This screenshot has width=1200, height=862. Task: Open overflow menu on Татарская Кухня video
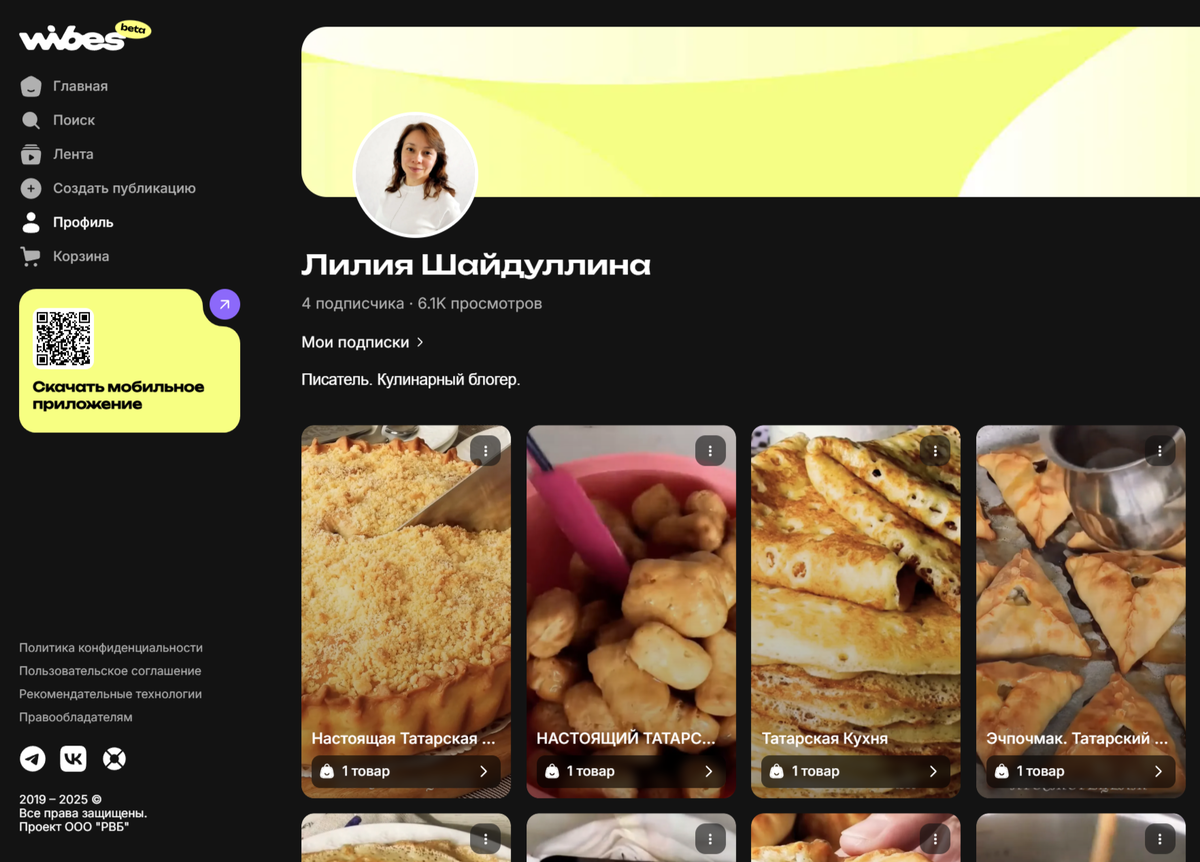[x=935, y=451]
